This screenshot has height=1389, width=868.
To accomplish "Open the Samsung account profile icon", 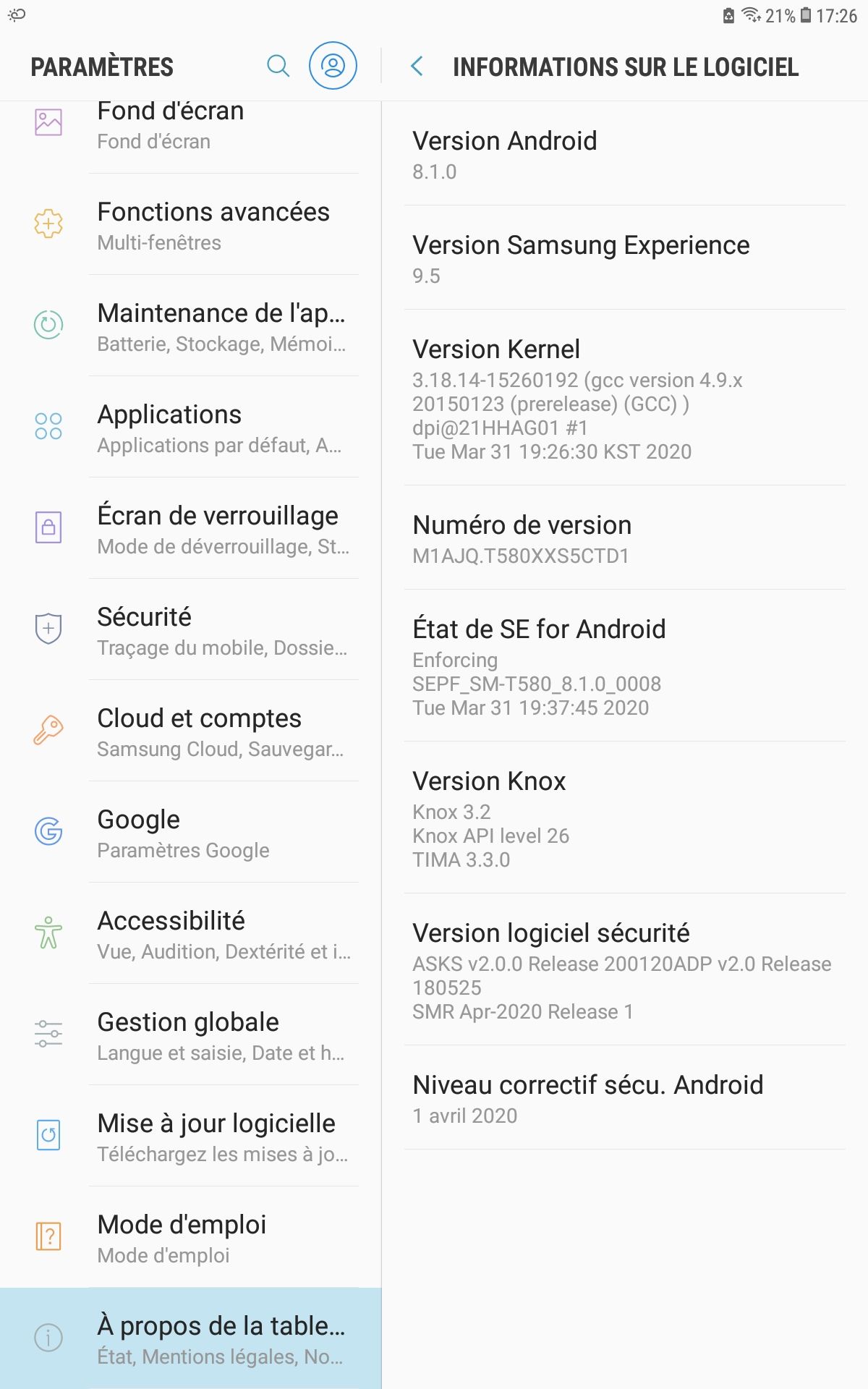I will point(333,66).
